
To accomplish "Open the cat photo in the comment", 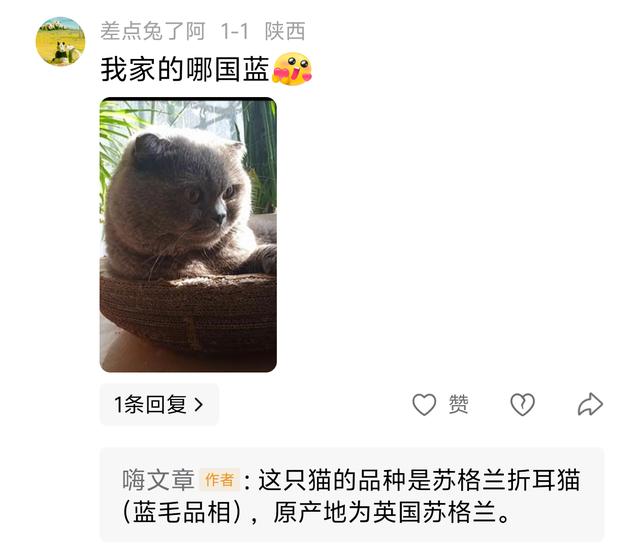I will click(188, 235).
